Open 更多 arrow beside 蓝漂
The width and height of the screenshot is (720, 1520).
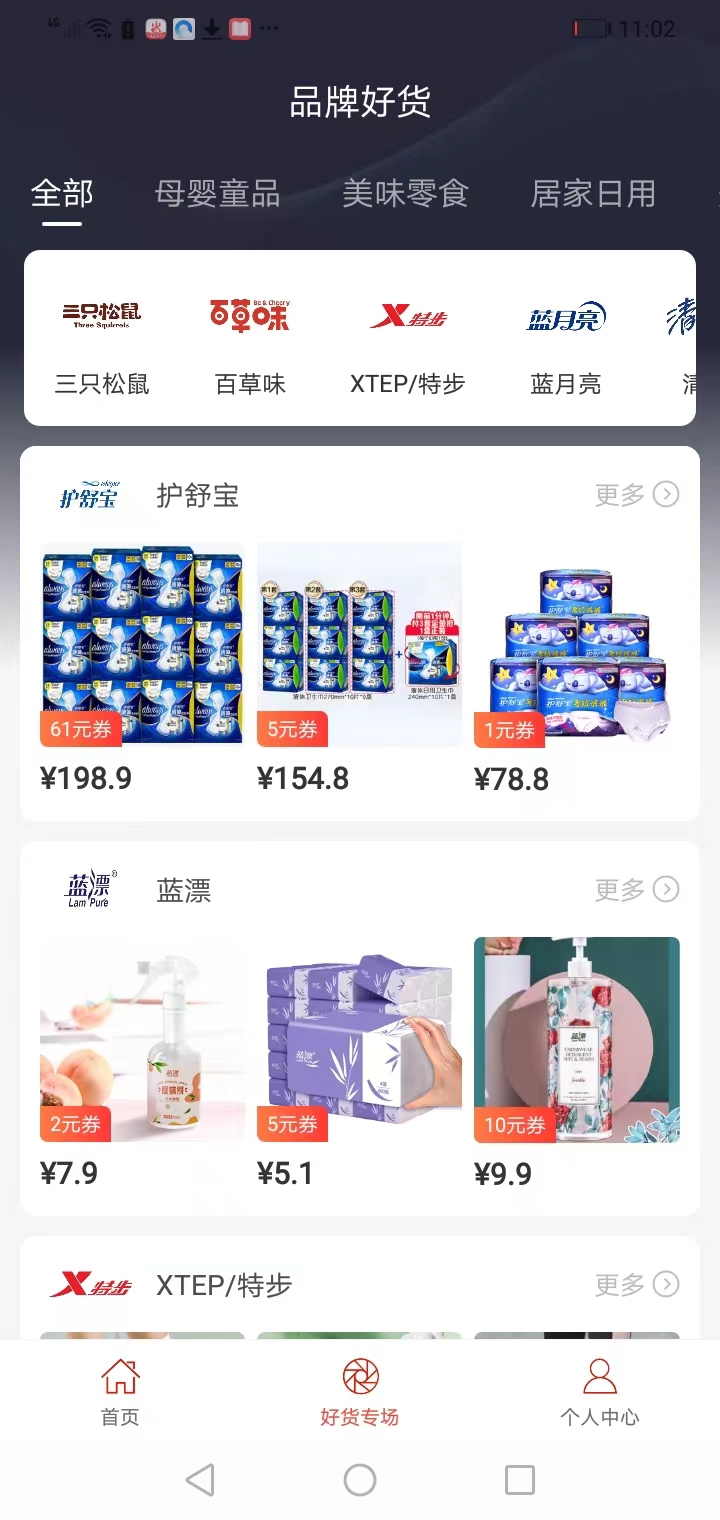pos(635,888)
